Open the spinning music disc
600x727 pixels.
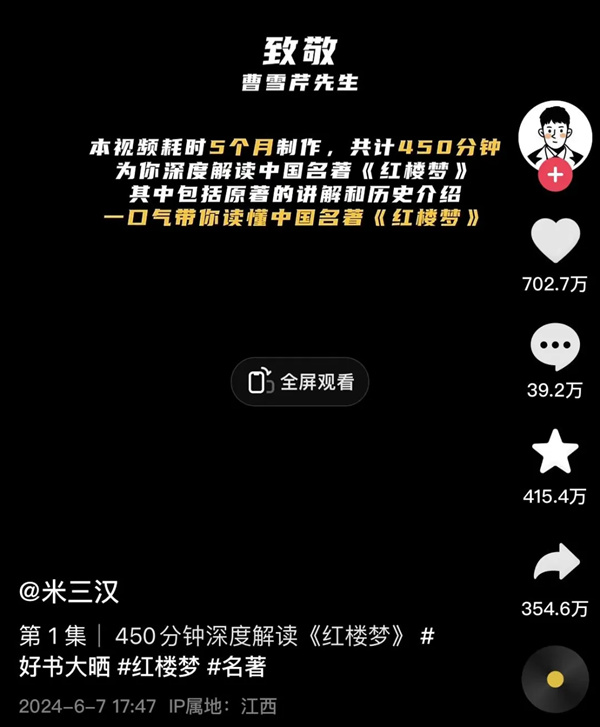coord(555,680)
